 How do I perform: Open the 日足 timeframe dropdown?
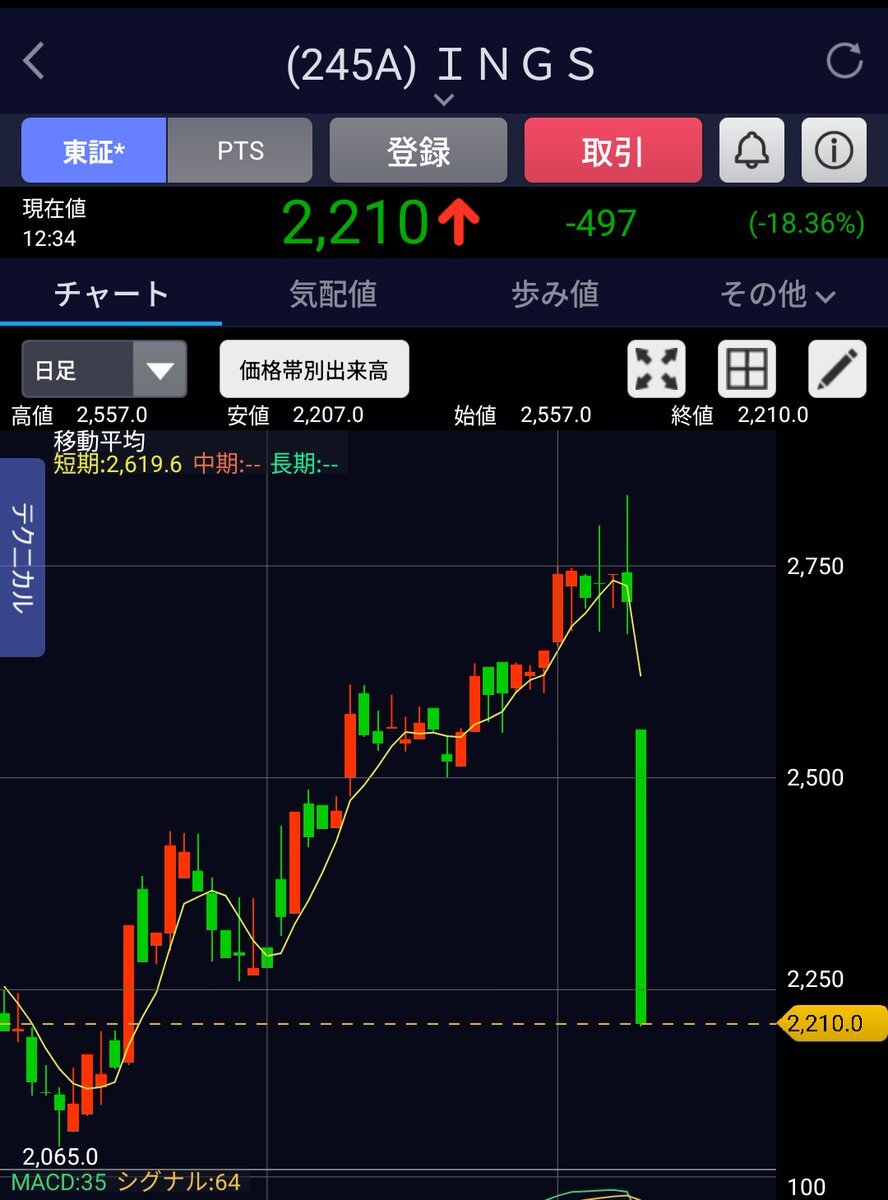103,368
